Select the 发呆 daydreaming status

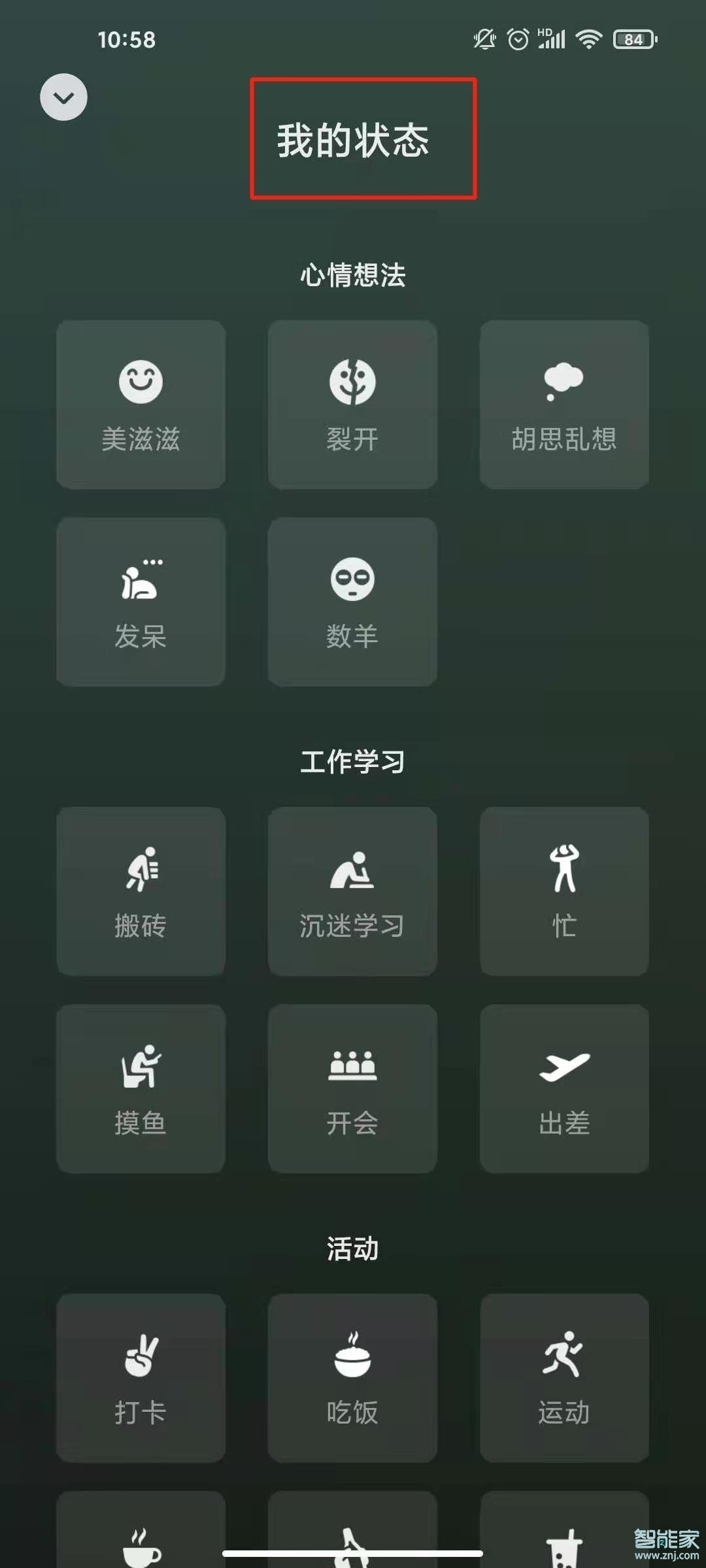click(141, 601)
